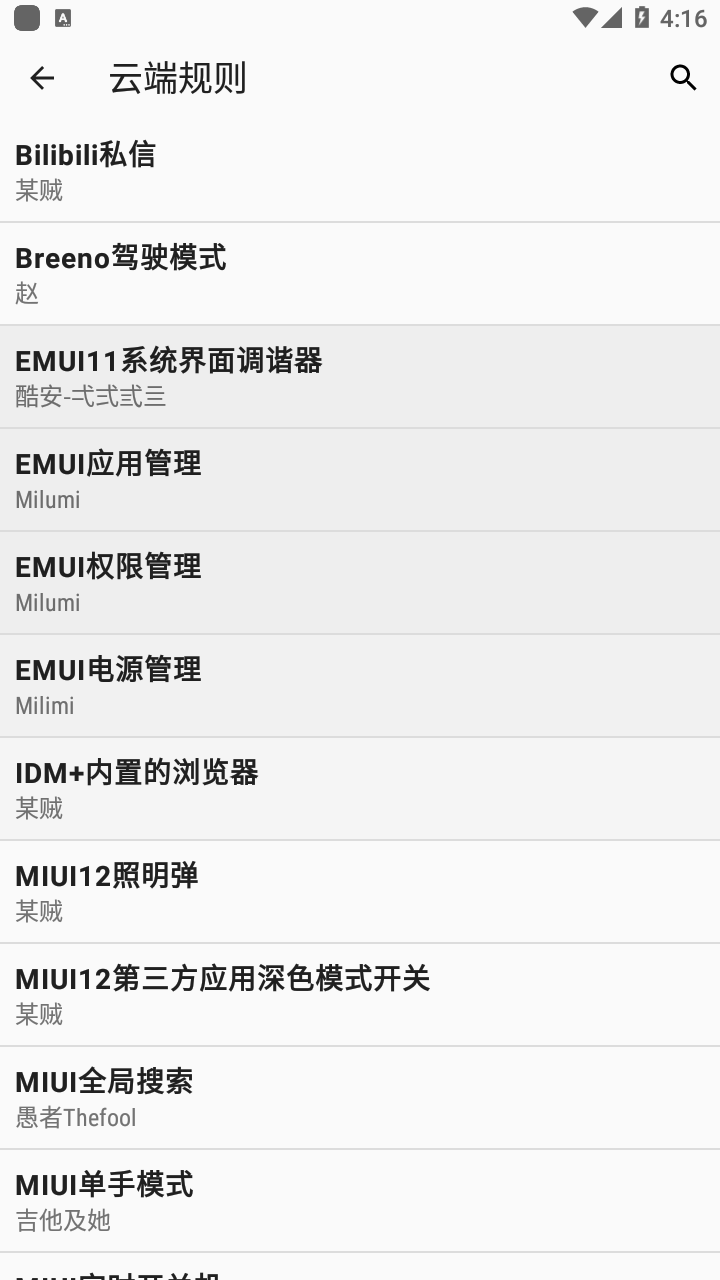
Task: Open the IDM+内置的浏览器 rule
Action: pyautogui.click(x=360, y=789)
